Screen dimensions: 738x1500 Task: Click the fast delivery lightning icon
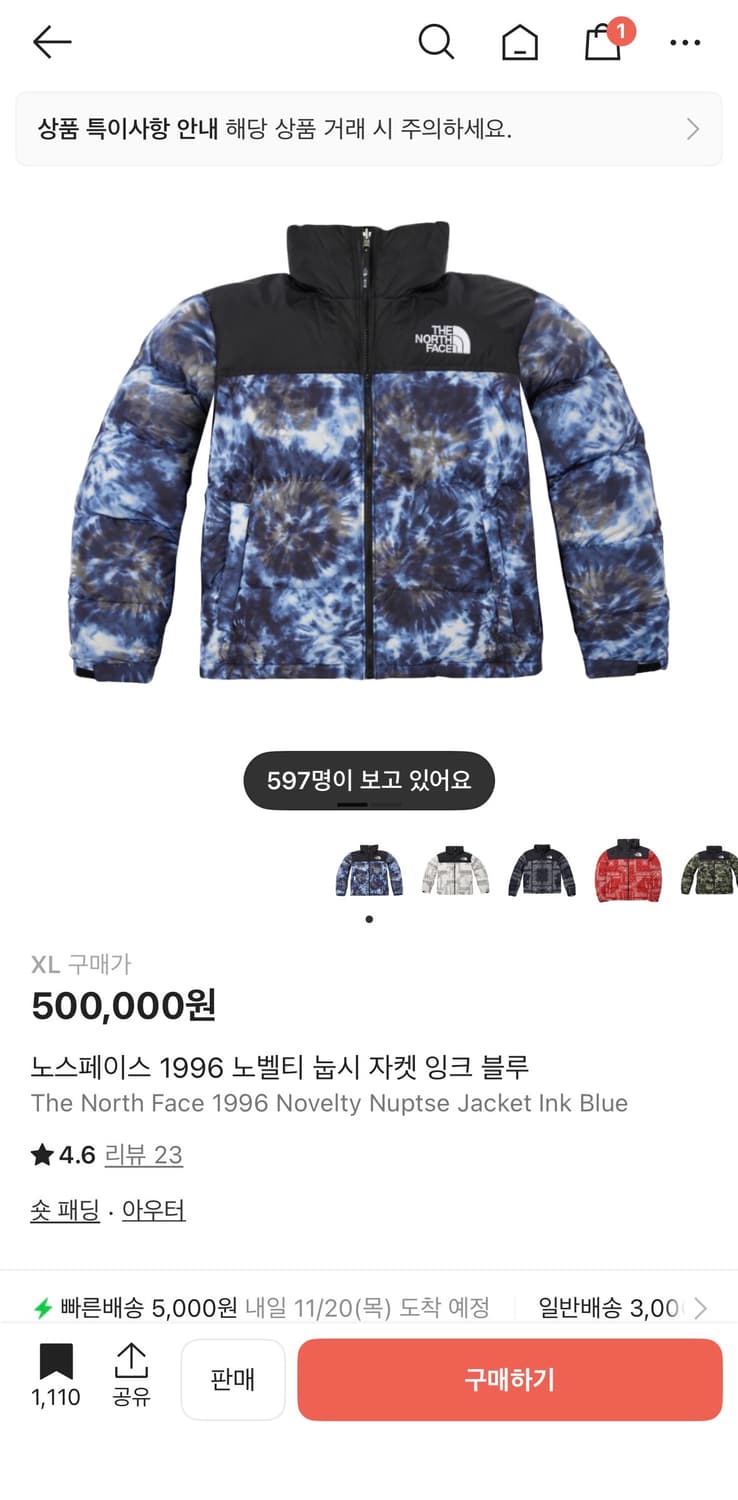pos(42,1307)
